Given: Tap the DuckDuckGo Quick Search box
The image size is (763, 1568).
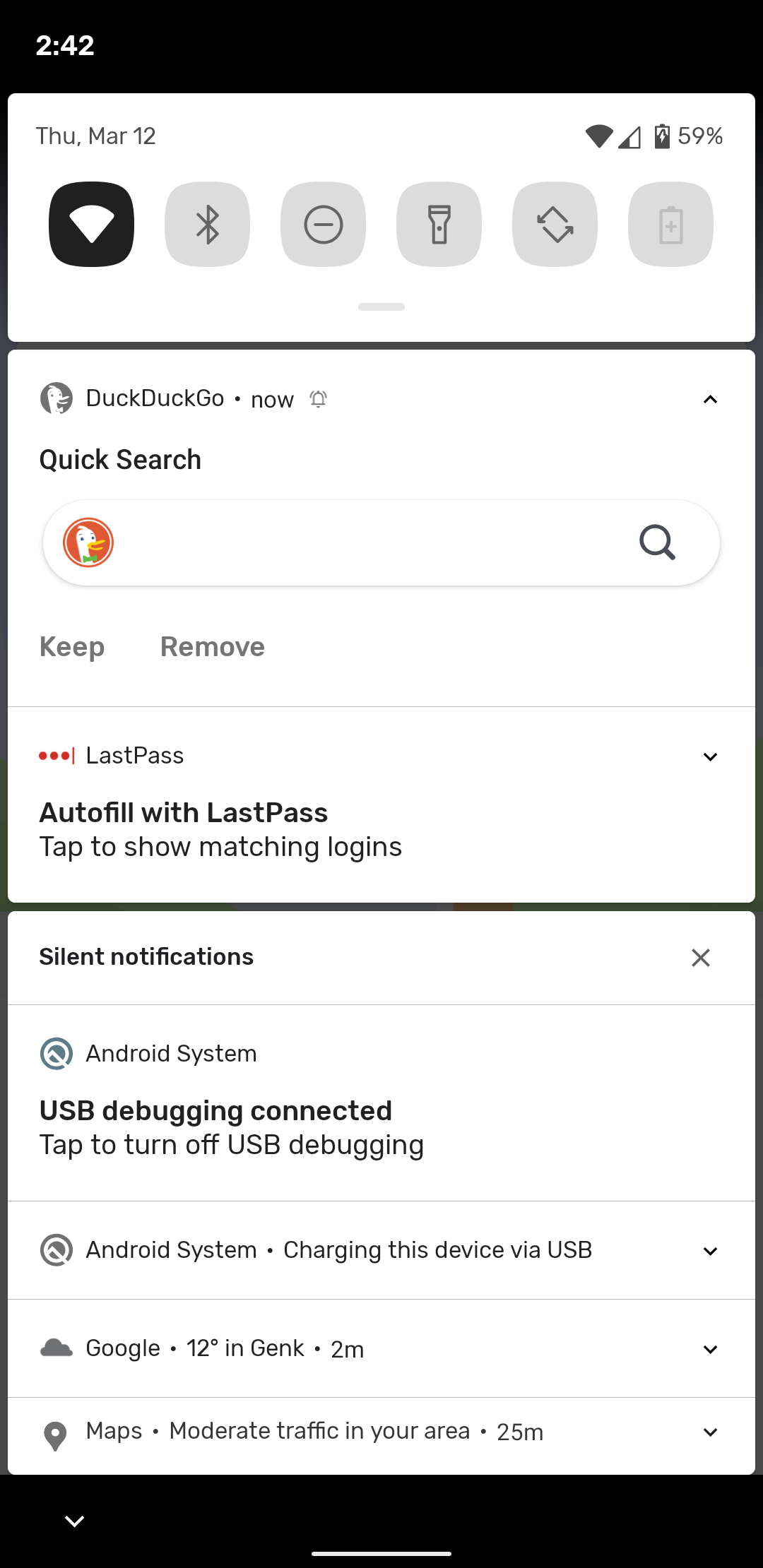Looking at the screenshot, I should 367,542.
